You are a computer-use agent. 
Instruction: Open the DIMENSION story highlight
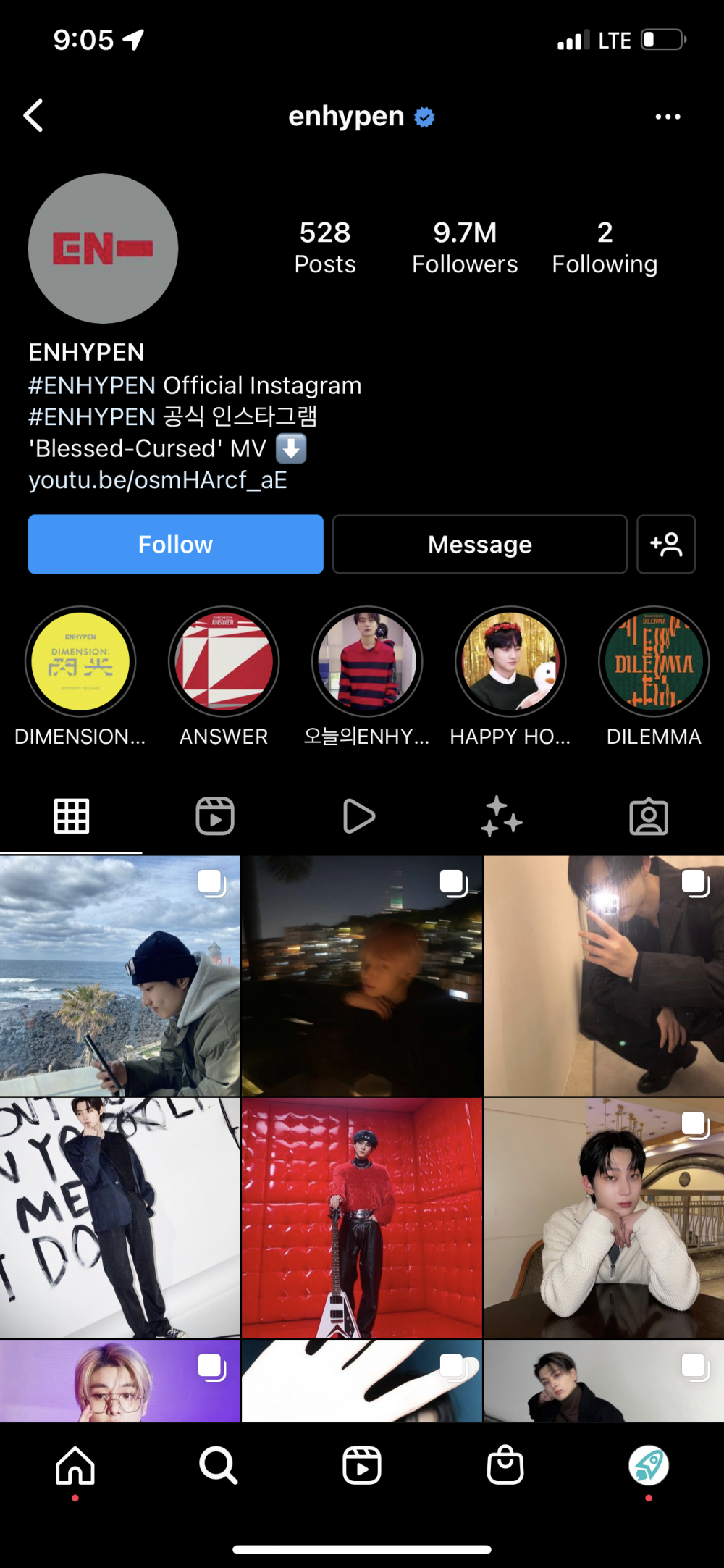click(80, 662)
